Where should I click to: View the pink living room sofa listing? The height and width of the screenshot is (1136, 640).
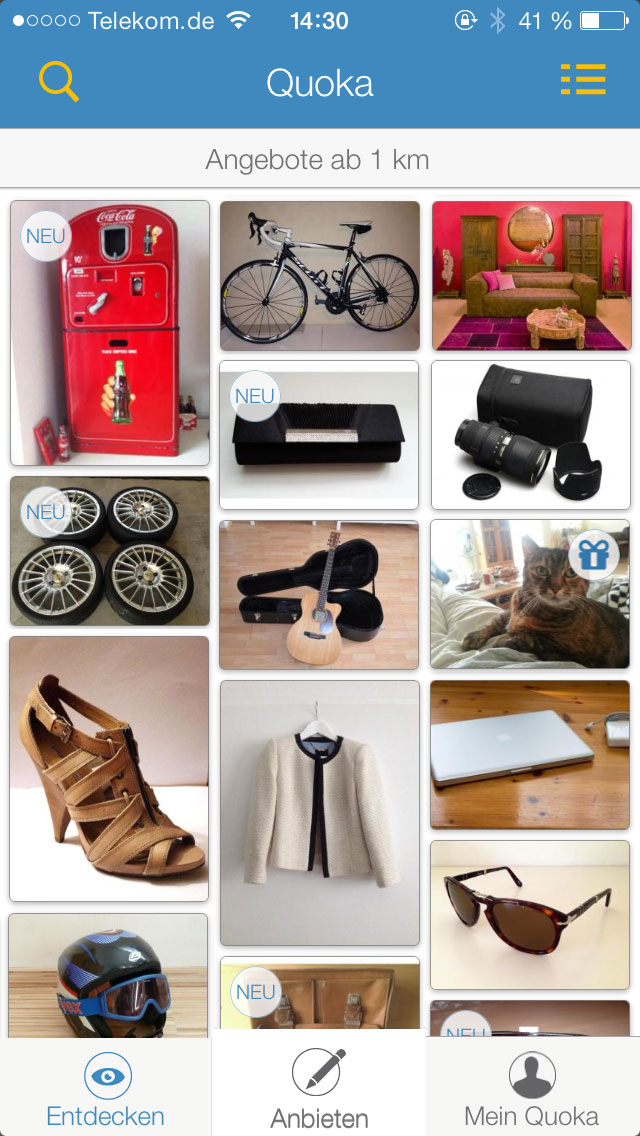coord(531,275)
